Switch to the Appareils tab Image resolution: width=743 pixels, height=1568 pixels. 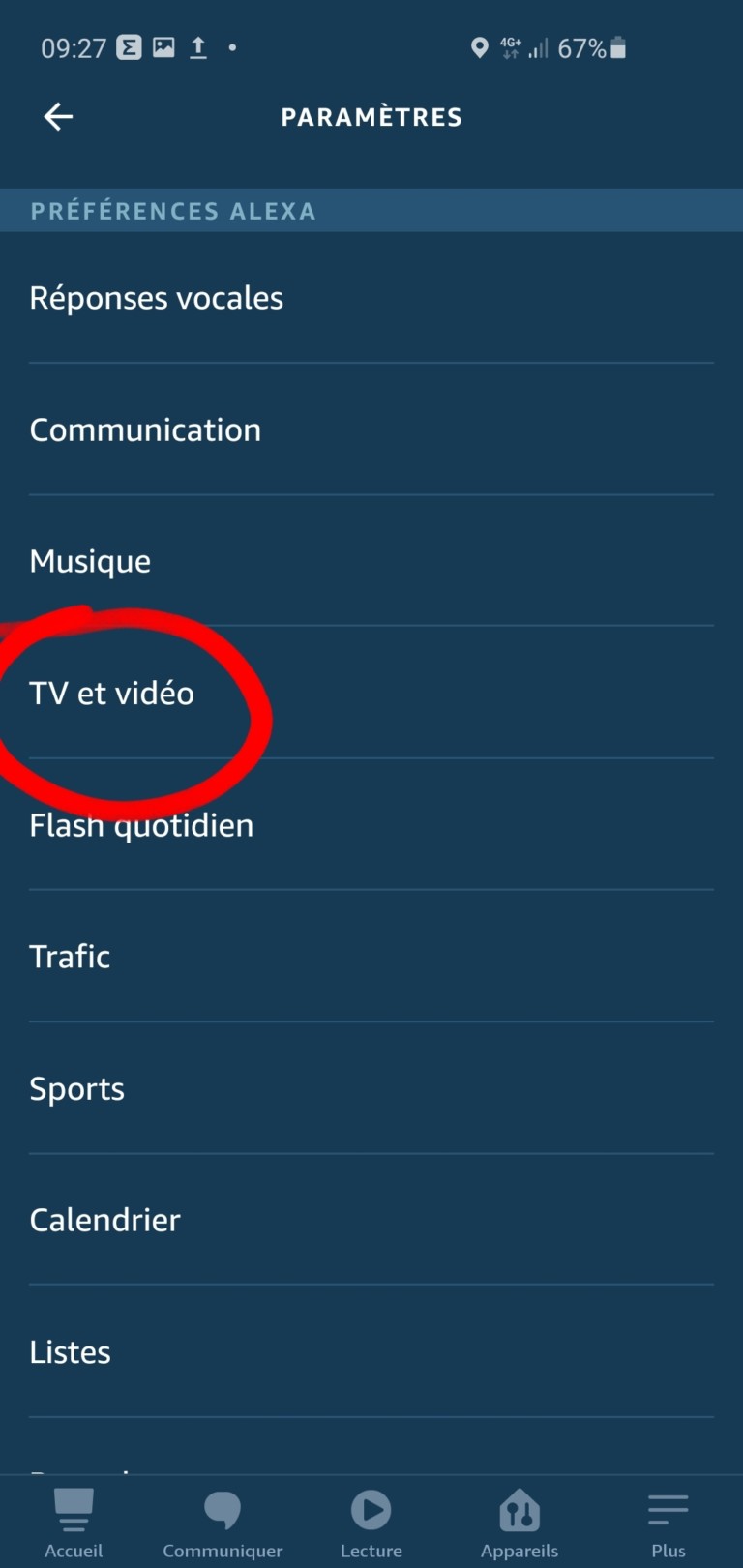(x=520, y=1524)
